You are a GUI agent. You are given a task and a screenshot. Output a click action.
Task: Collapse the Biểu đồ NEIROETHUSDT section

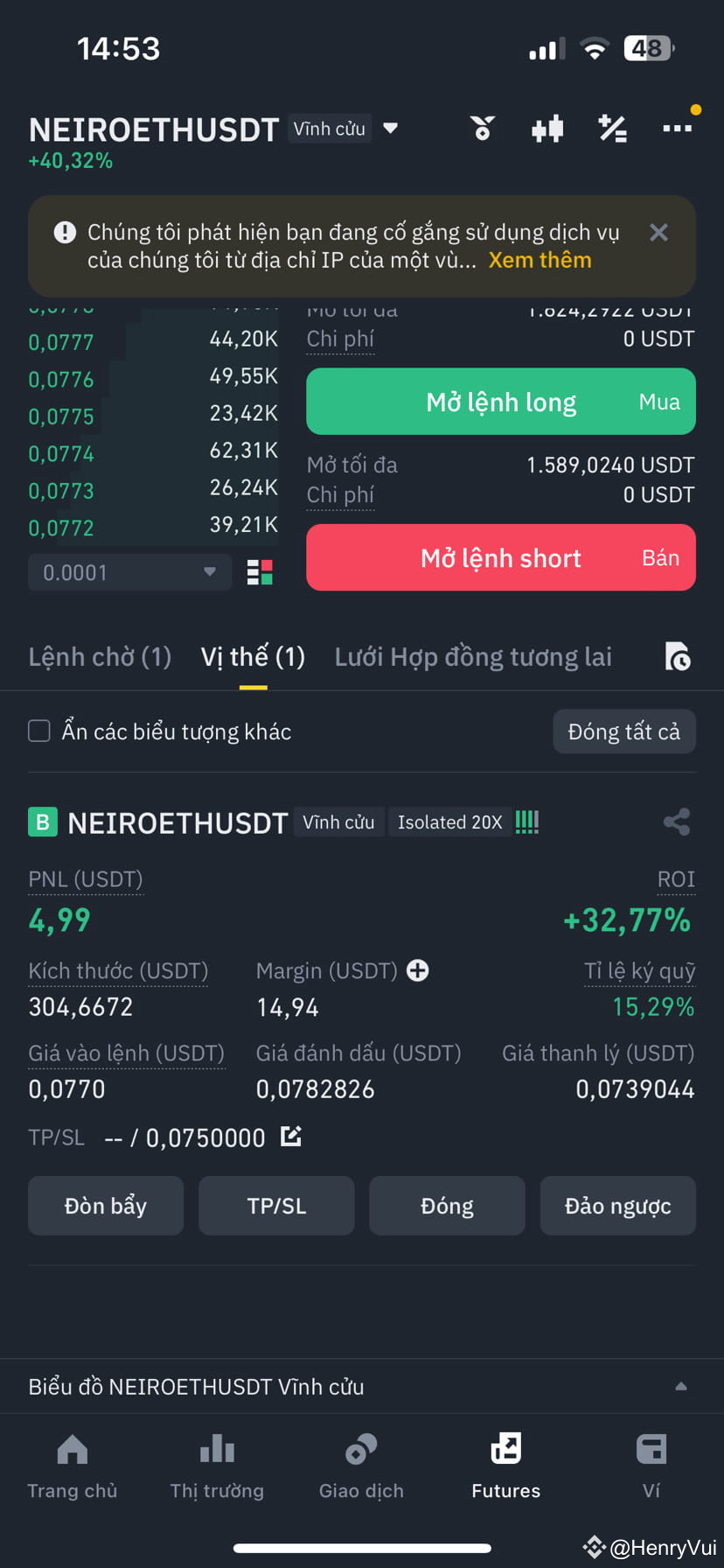click(x=682, y=1386)
